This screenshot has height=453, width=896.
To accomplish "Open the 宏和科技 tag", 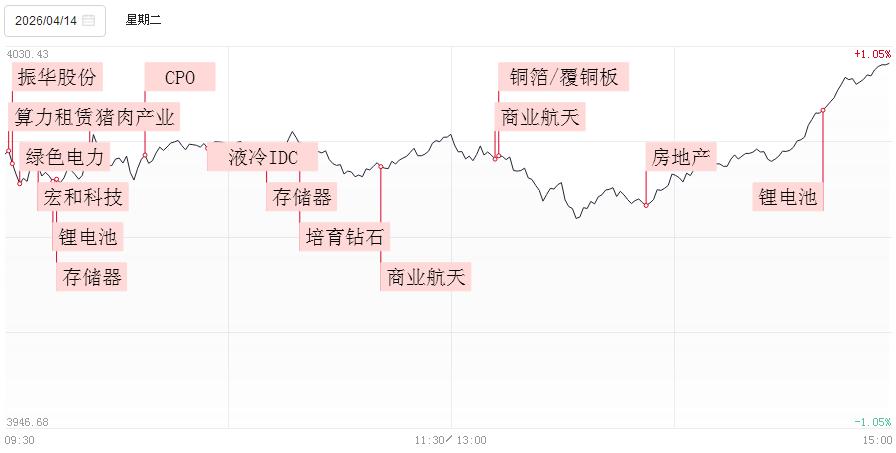I will click(83, 197).
